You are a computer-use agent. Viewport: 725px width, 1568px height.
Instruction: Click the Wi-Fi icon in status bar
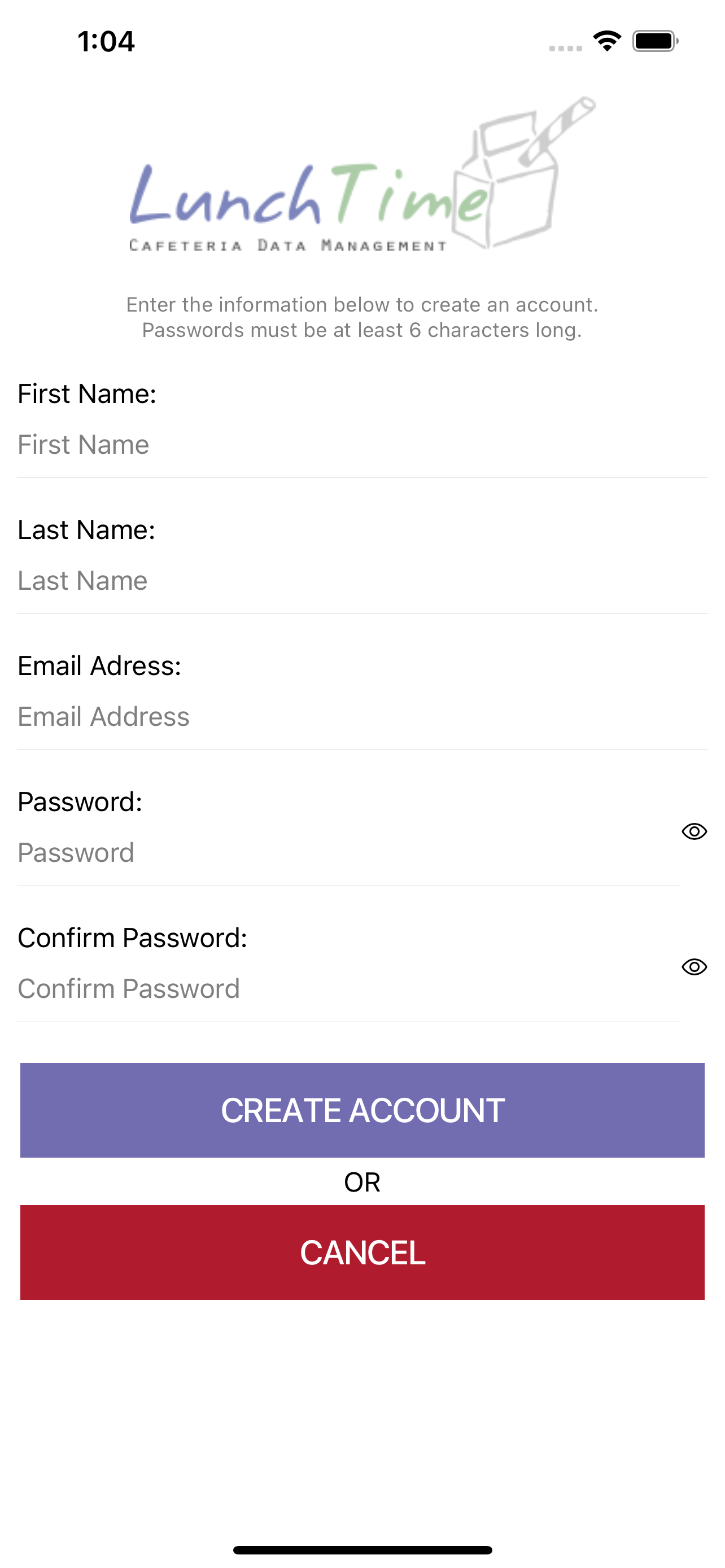tap(606, 40)
